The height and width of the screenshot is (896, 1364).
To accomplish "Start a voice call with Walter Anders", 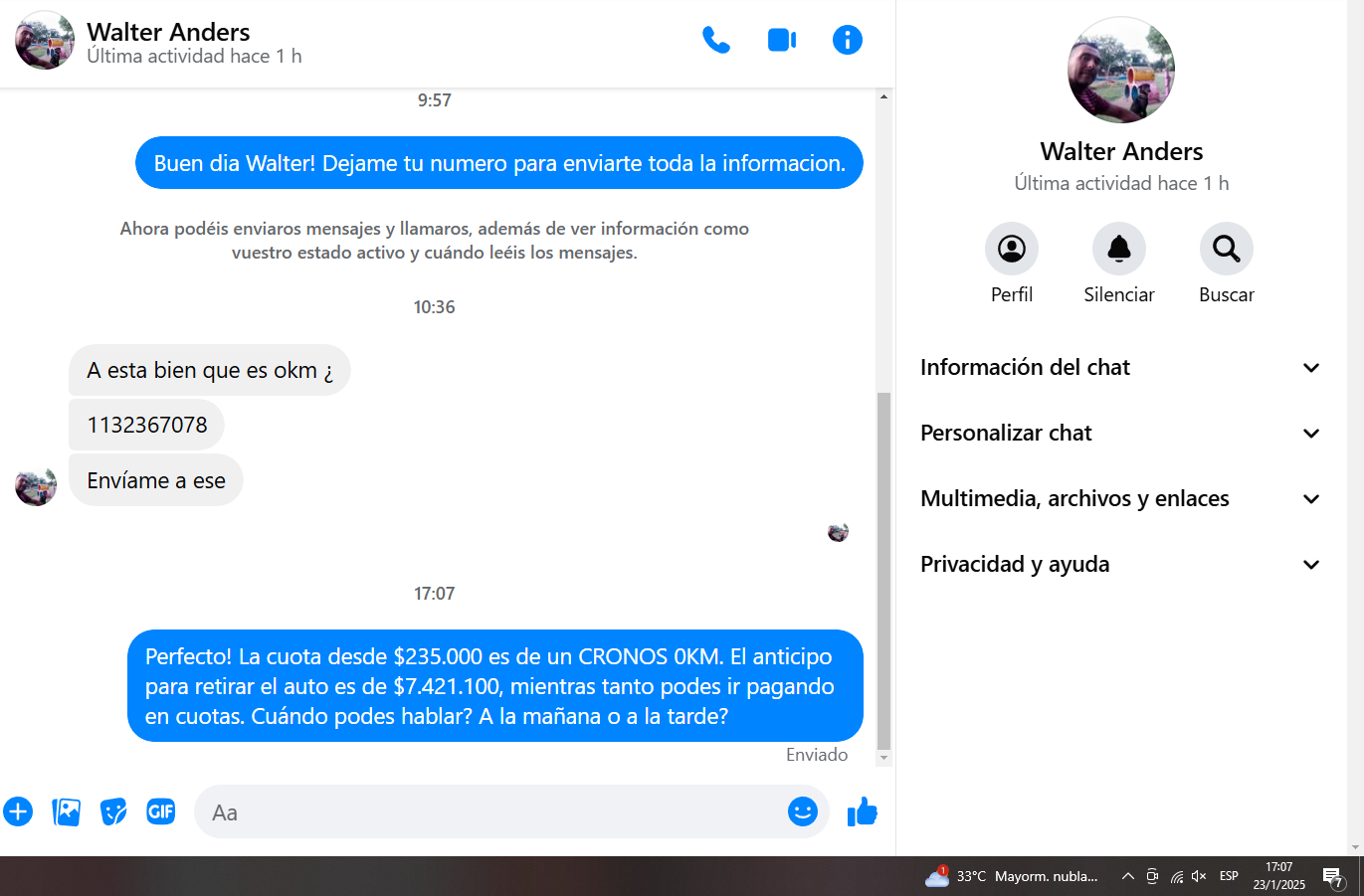I will (x=715, y=40).
